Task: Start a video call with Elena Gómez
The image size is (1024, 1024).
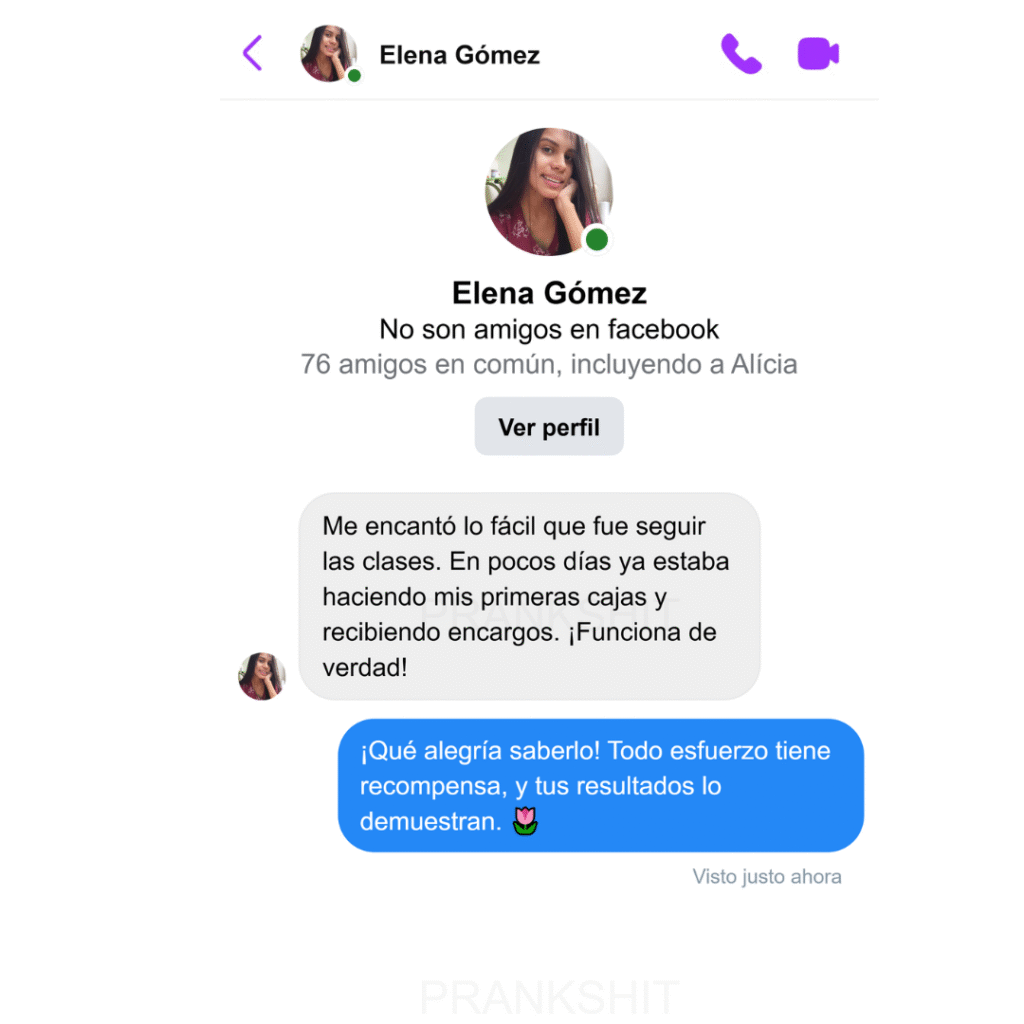Action: 818,54
